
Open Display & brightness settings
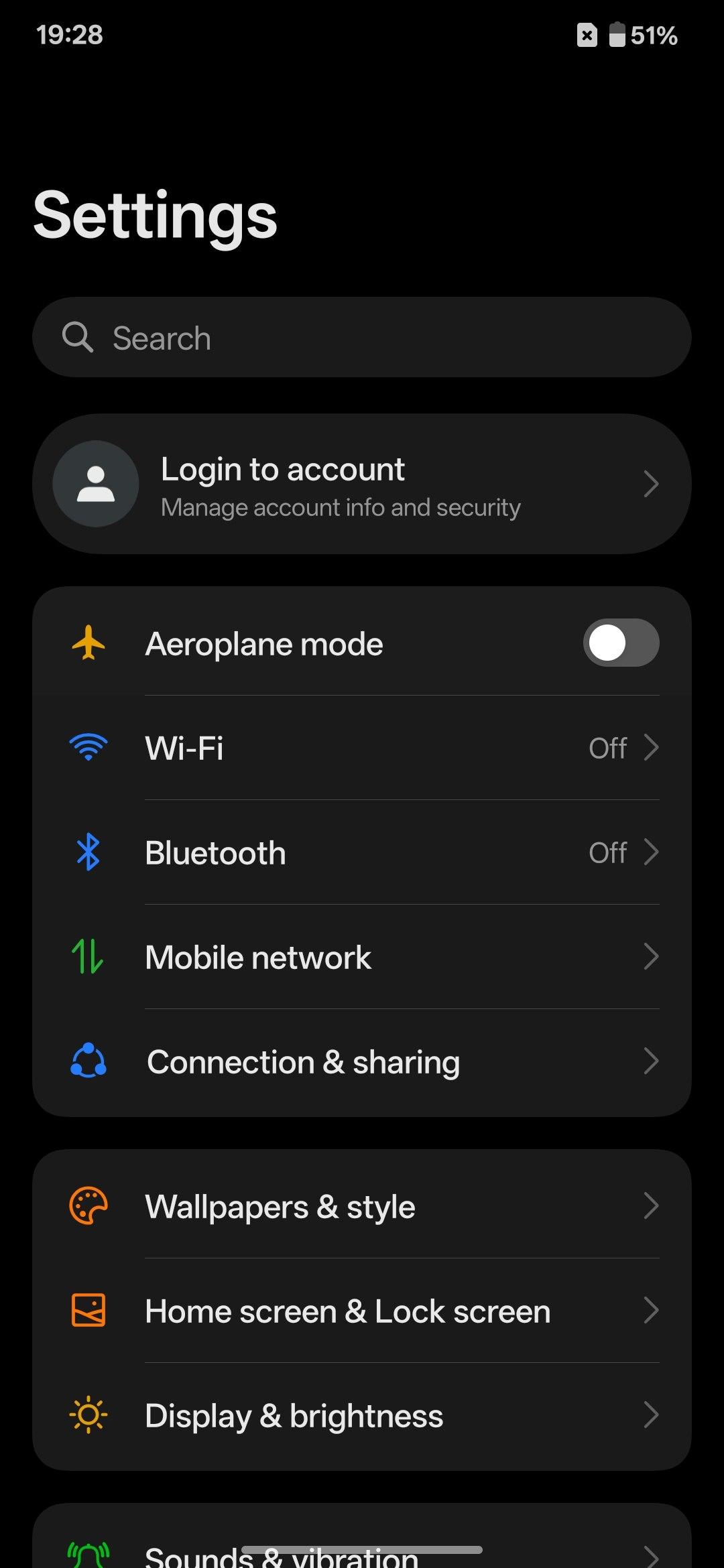click(362, 1415)
